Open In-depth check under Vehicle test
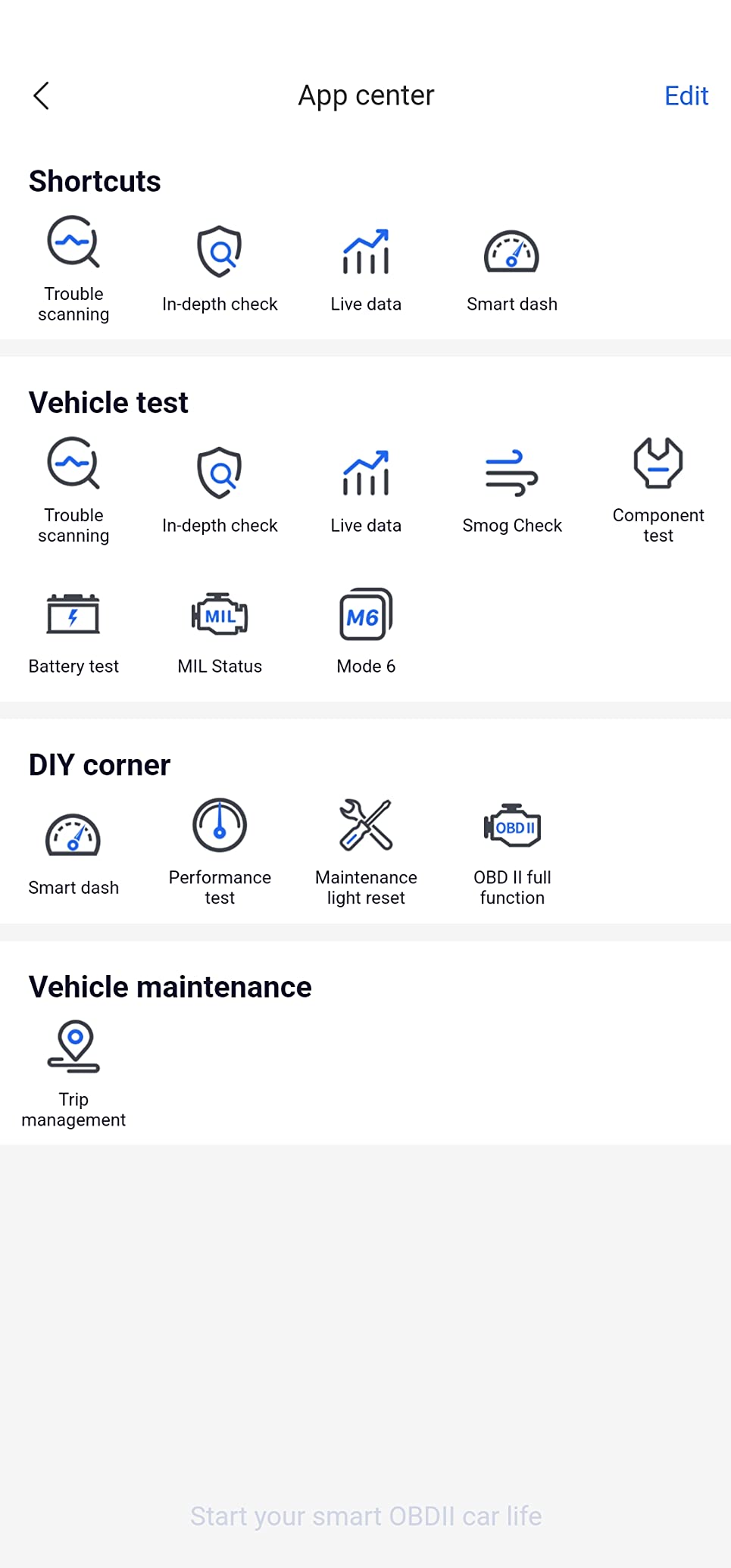The height and width of the screenshot is (1568, 731). point(220,491)
